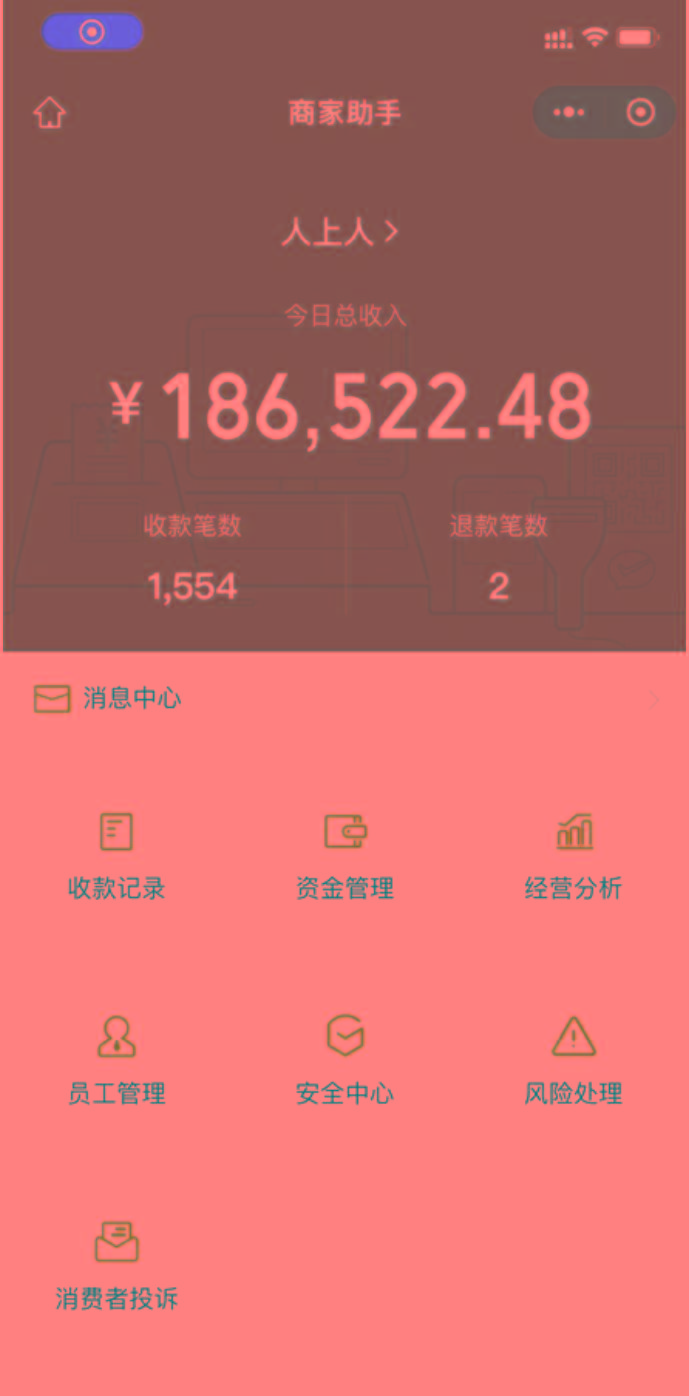The image size is (689, 1396).
Task: View 经营分析 business analysis
Action: [573, 856]
